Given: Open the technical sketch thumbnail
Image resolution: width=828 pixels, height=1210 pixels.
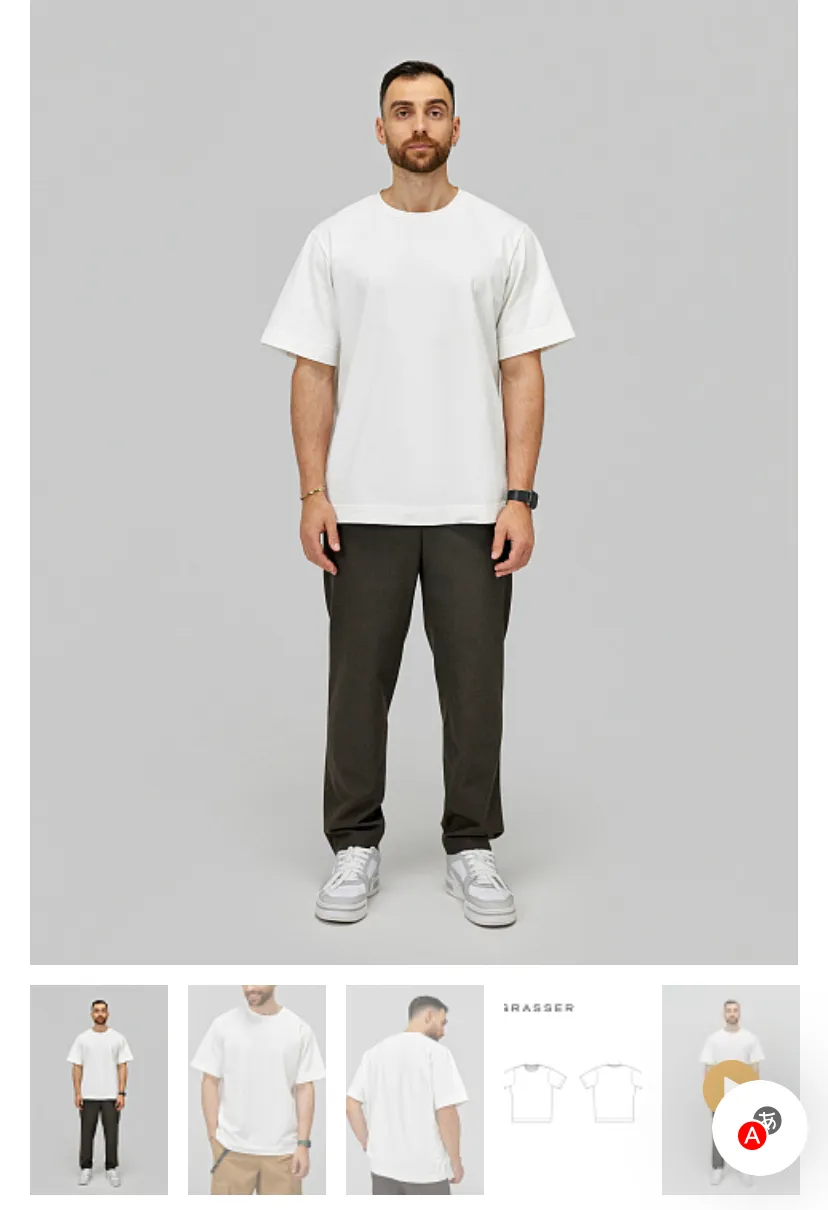Looking at the screenshot, I should coord(573,1089).
